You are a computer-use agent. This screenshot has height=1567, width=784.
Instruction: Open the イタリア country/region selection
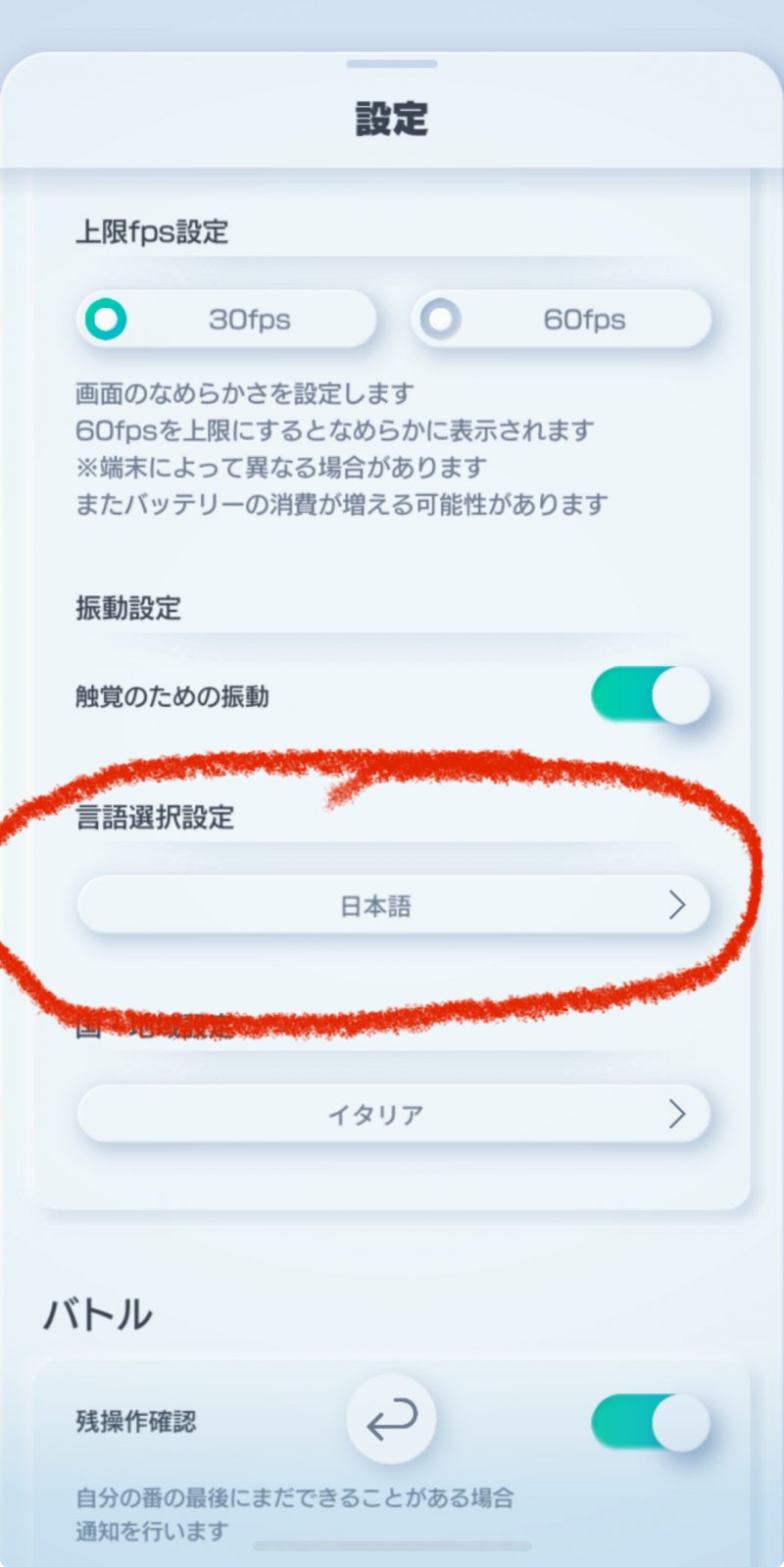tap(393, 1114)
